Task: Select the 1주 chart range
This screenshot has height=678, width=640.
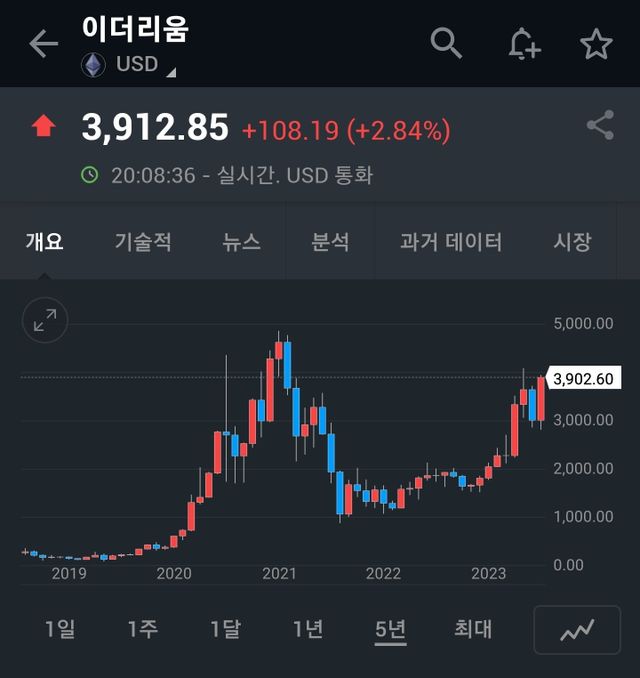Action: tap(142, 629)
